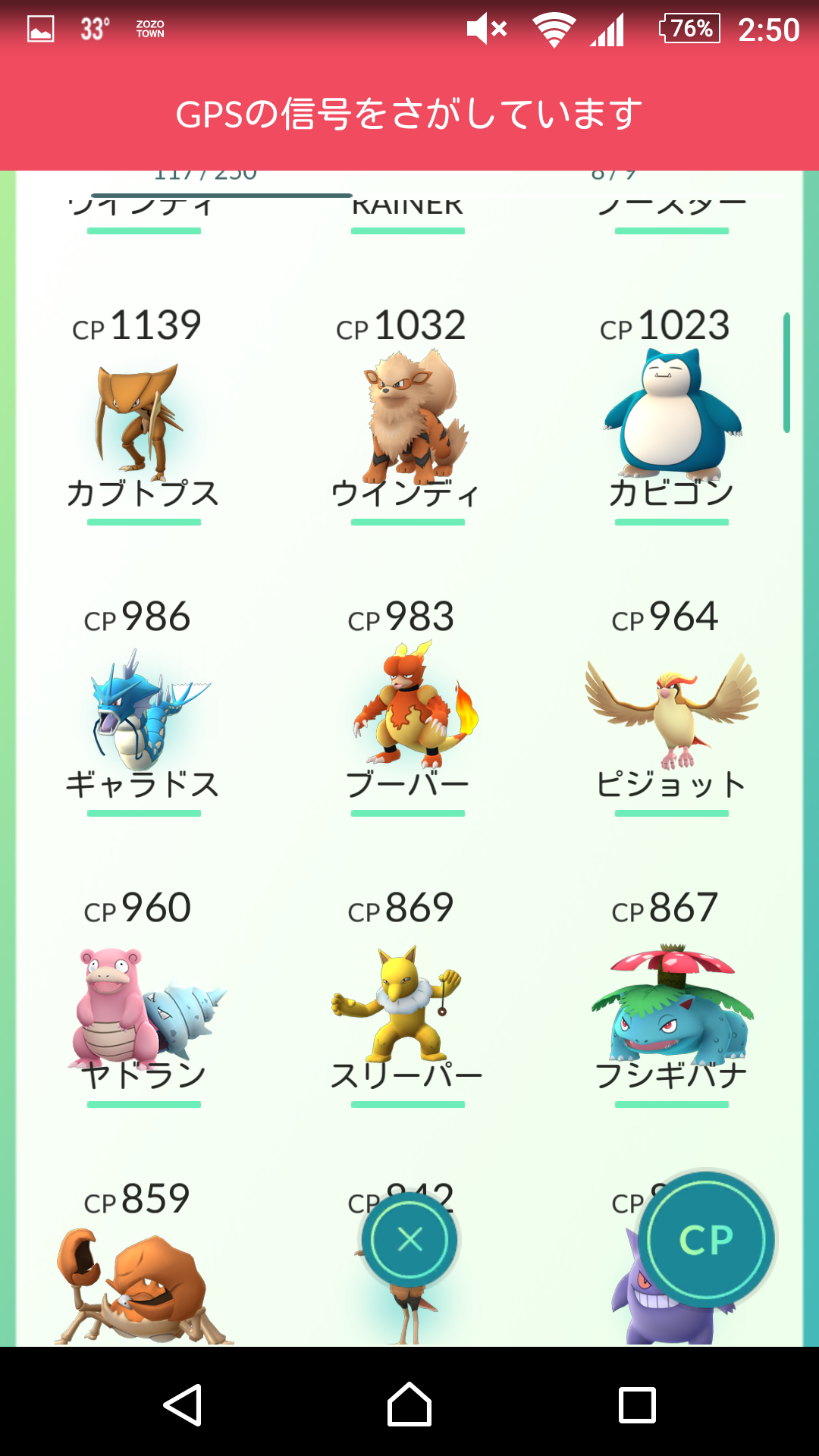
Task: Open Slowbro with CP 960
Action: point(143,1001)
